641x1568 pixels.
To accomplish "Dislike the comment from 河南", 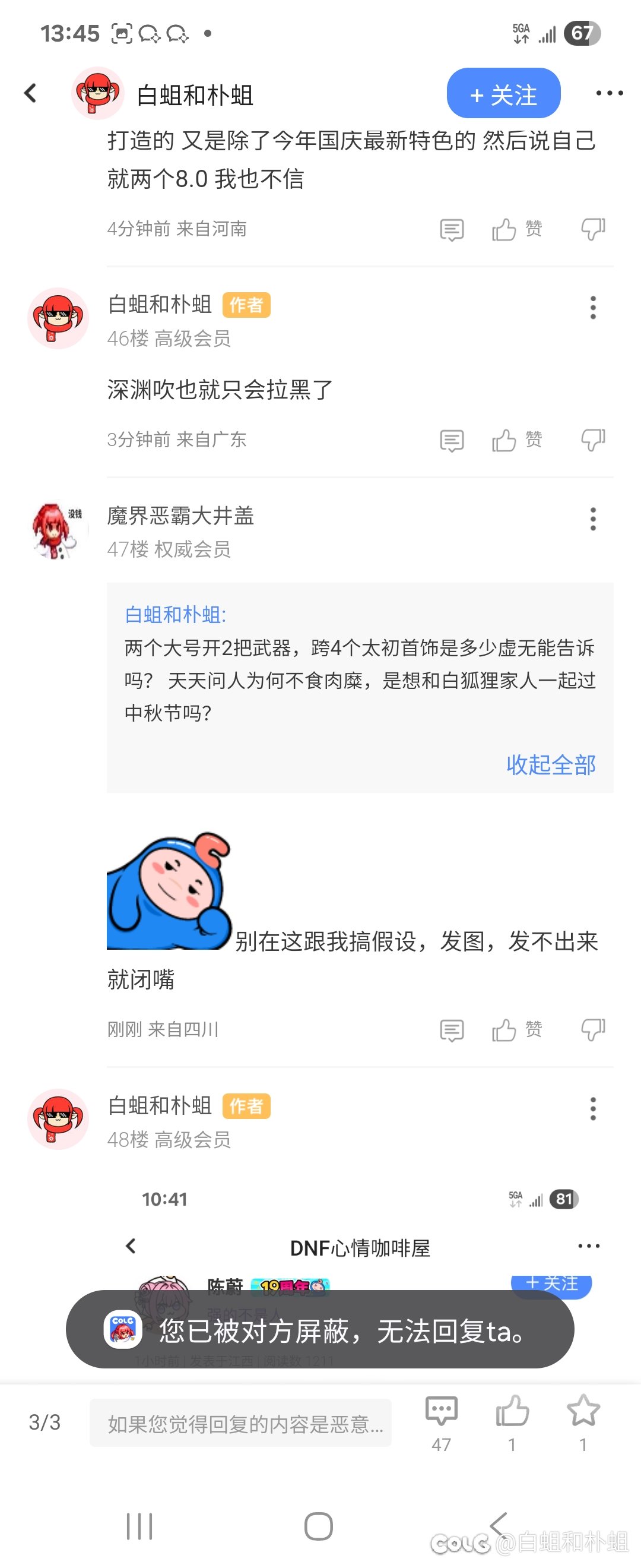I will tap(592, 229).
